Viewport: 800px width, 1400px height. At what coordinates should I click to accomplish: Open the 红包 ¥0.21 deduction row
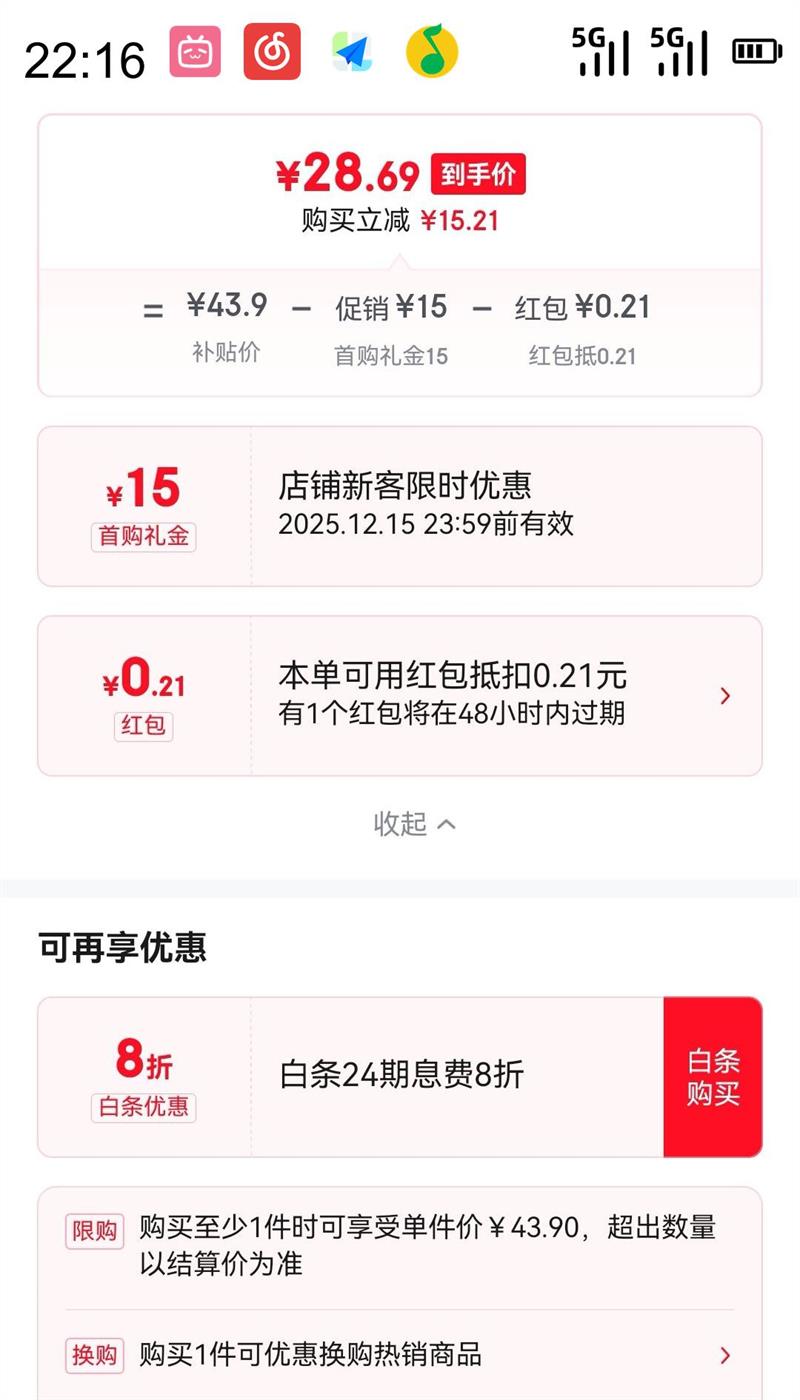[400, 696]
